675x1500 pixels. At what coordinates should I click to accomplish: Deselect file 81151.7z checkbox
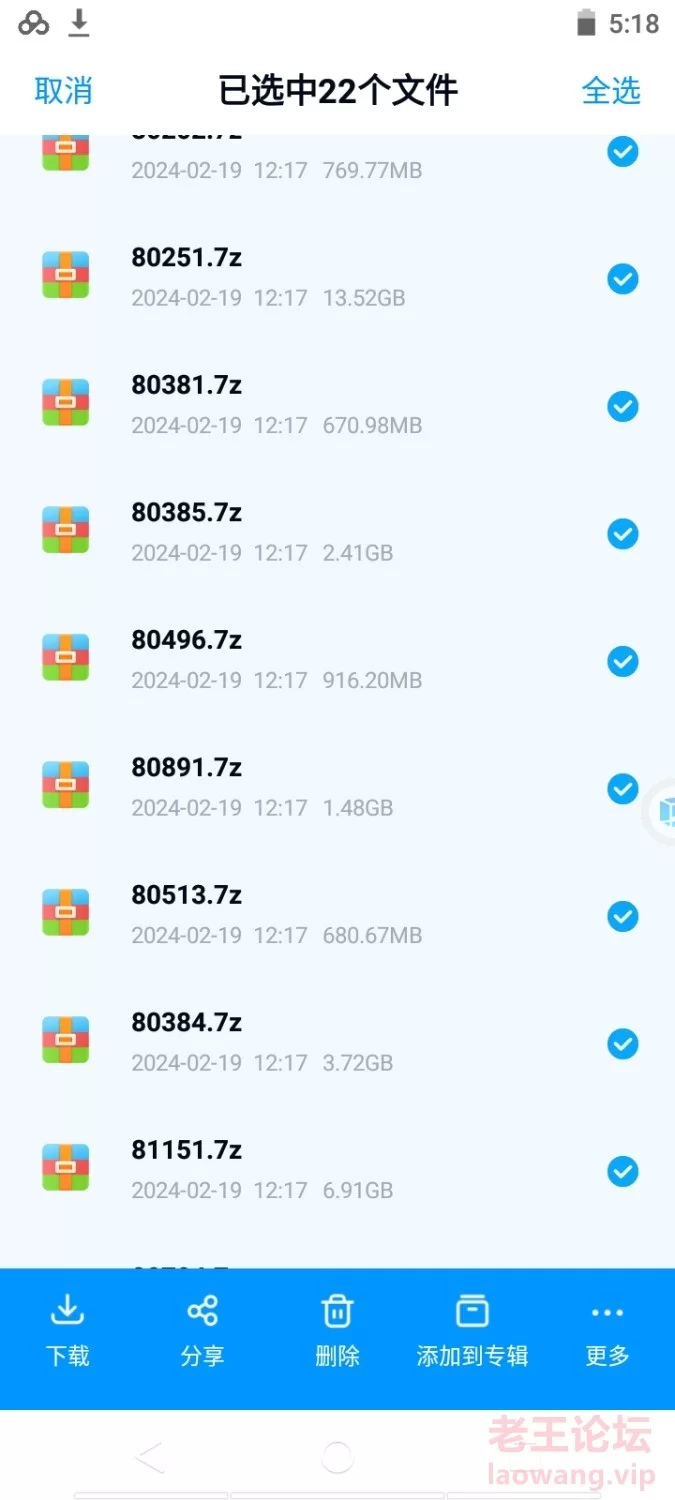coord(623,1171)
